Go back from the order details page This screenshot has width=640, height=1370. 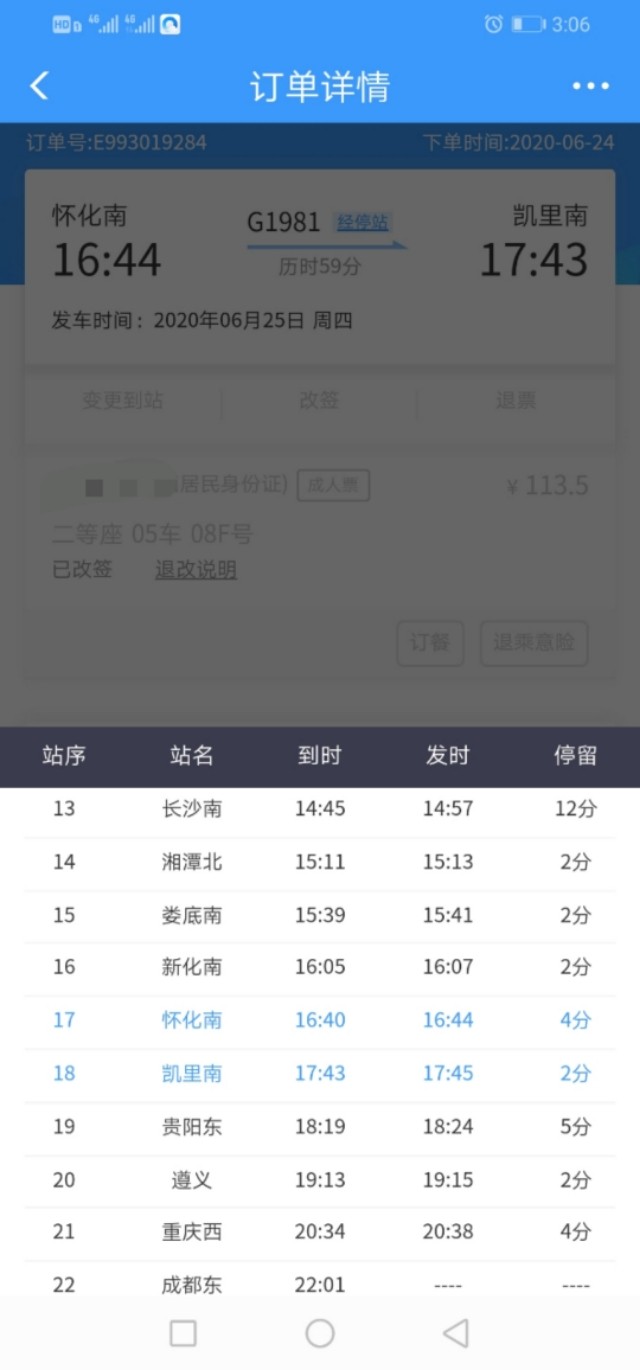(39, 86)
